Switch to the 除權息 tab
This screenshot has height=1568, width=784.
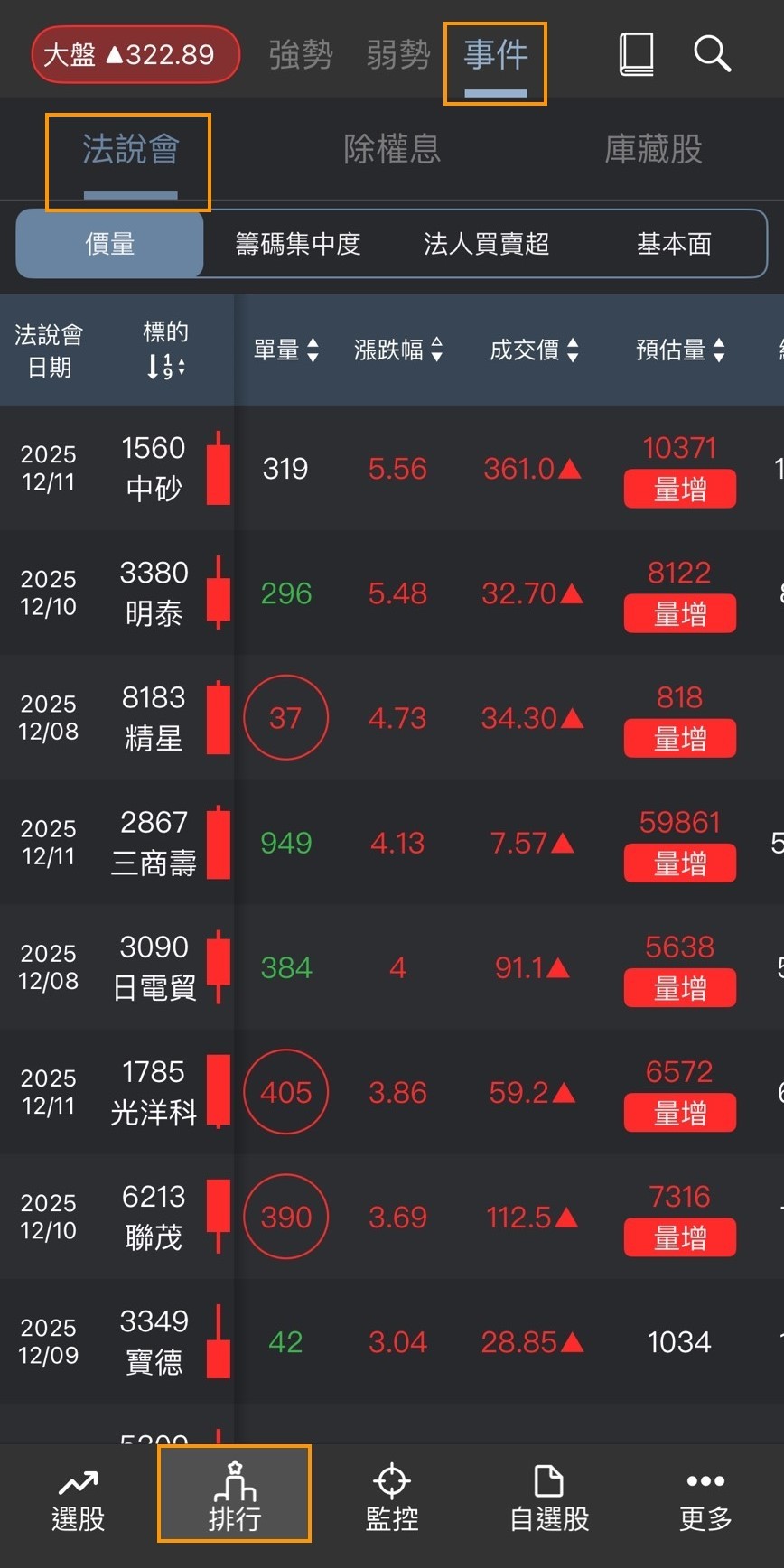(x=391, y=150)
